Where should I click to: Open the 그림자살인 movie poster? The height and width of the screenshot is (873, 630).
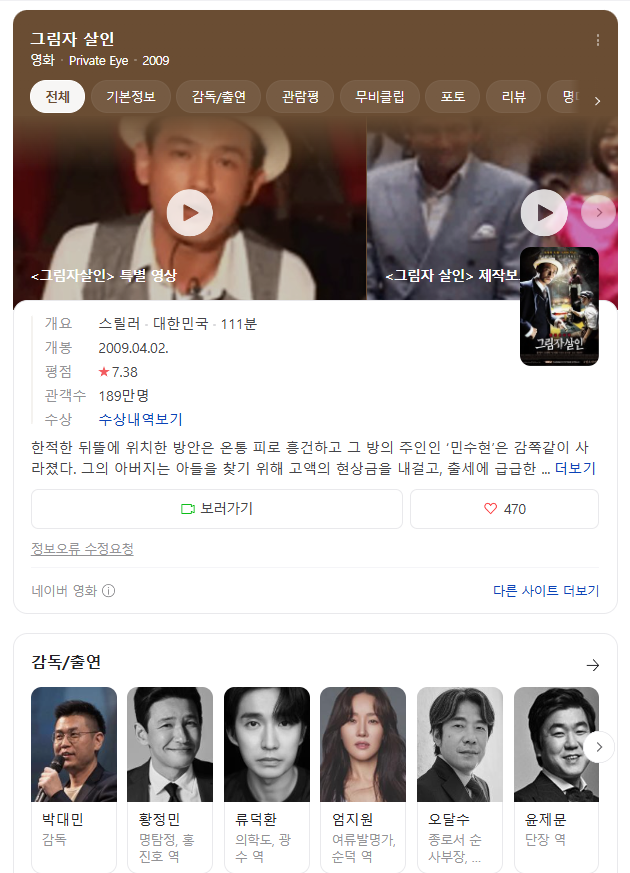pos(559,306)
